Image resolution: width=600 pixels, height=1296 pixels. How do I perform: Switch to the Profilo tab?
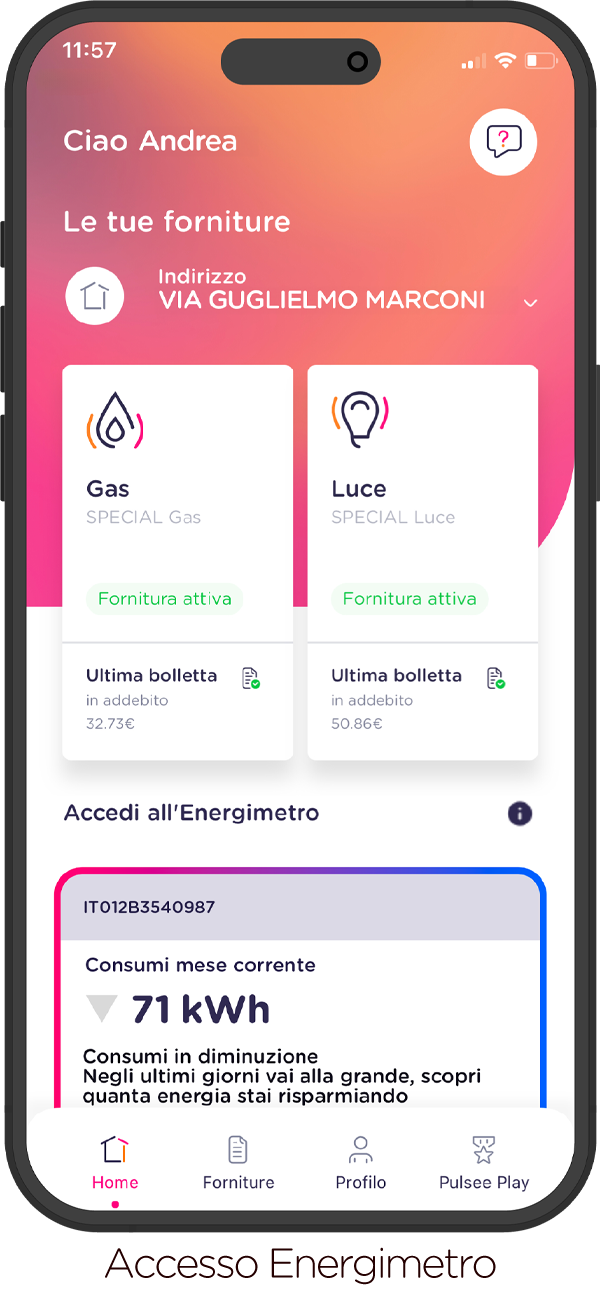pyautogui.click(x=360, y=1164)
